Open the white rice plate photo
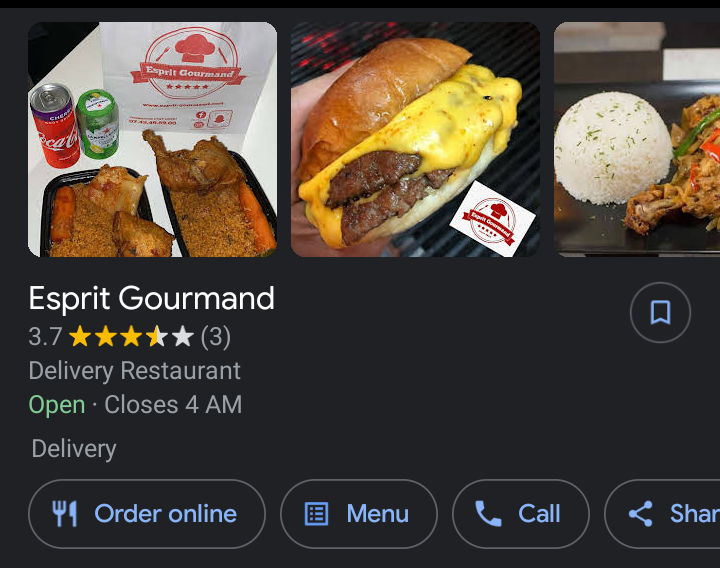 (637, 140)
